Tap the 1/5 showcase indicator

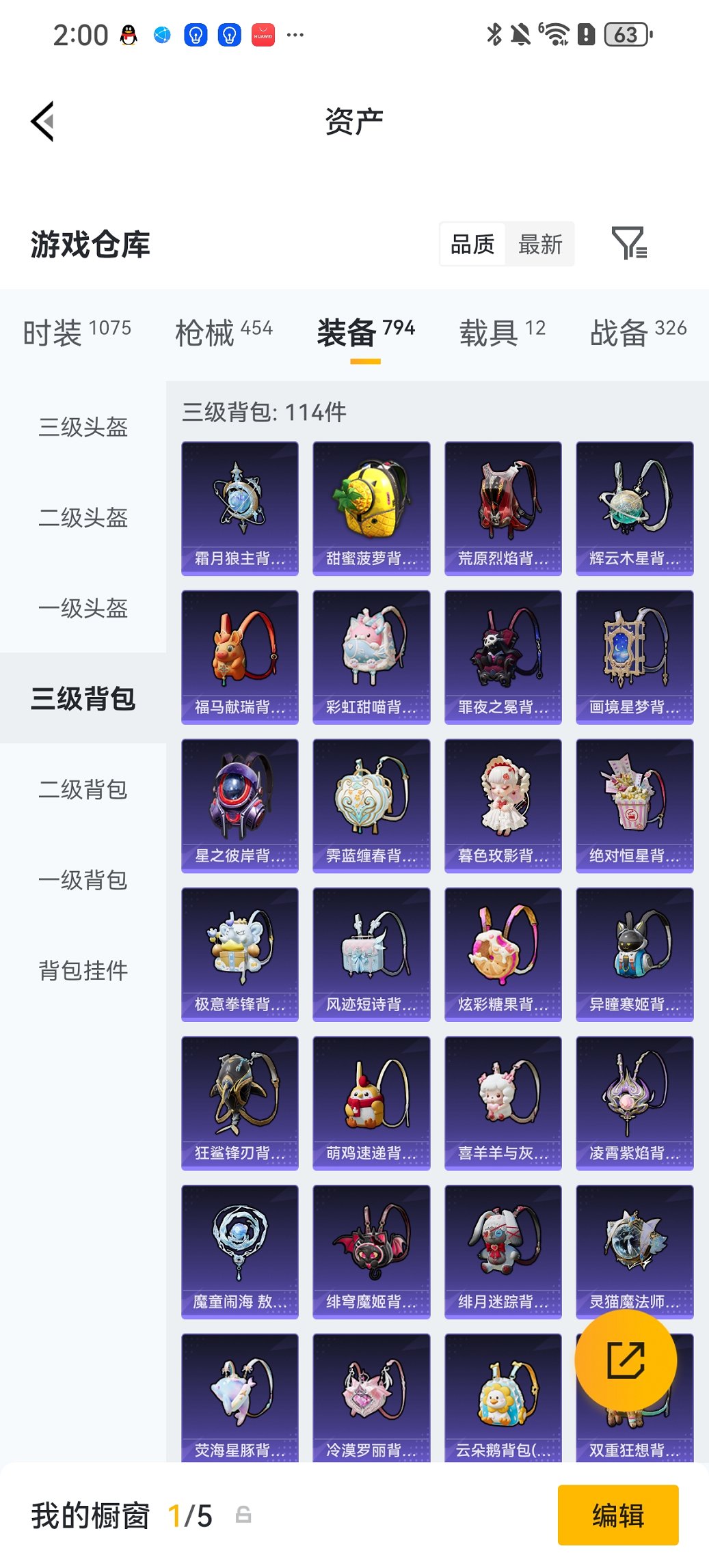[x=192, y=1514]
